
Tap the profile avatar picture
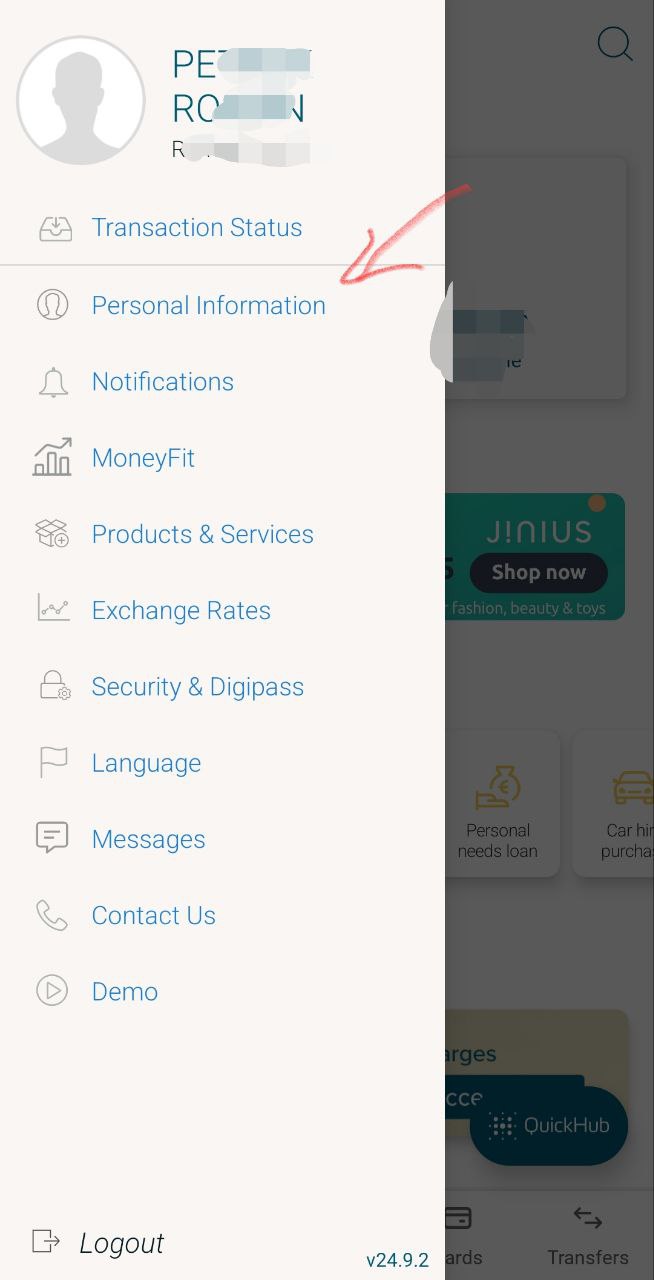click(81, 101)
